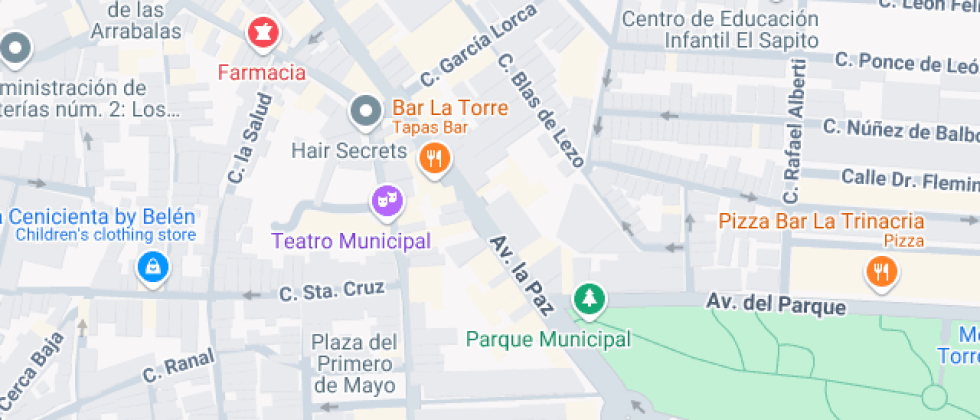Select the Parque Municipal park marker

(x=589, y=299)
